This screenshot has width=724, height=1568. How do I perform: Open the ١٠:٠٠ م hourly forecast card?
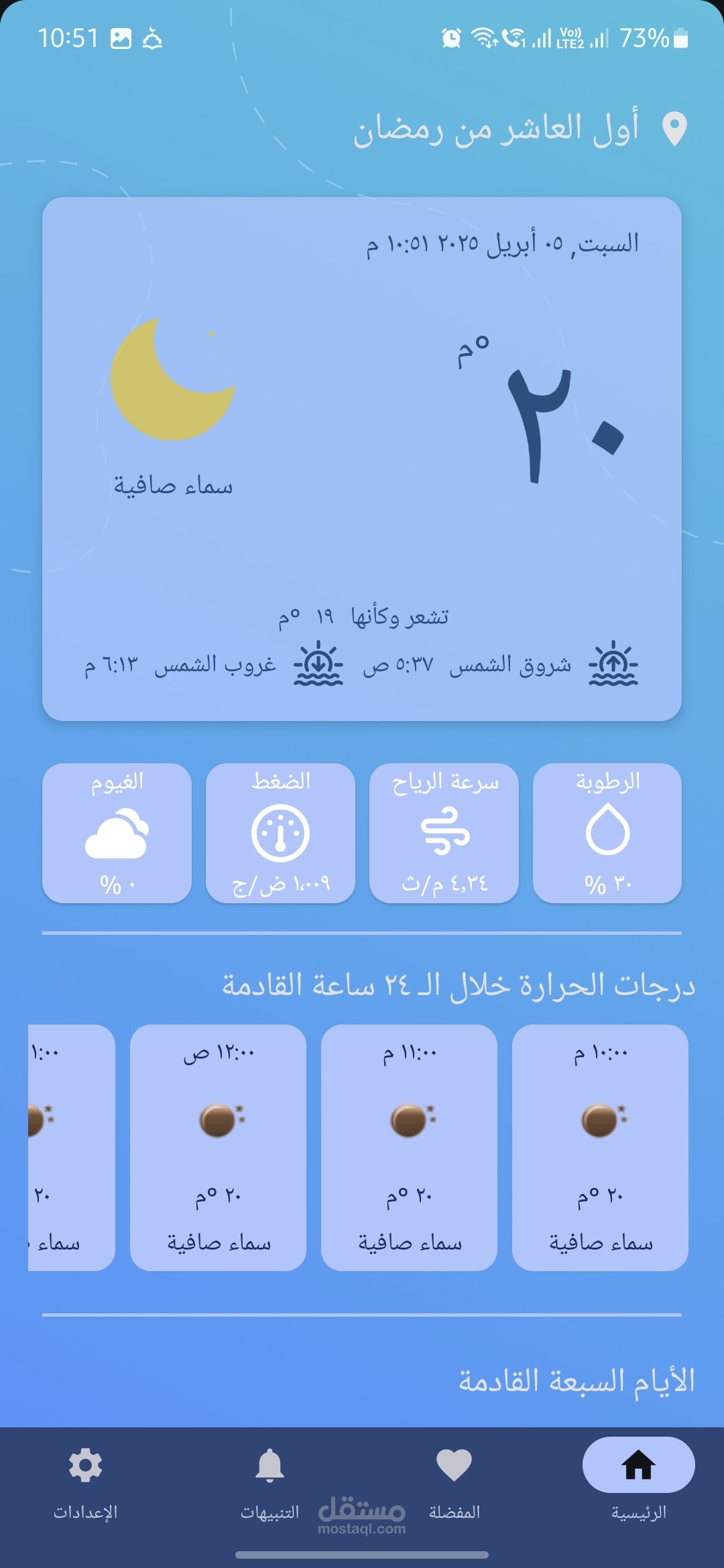click(600, 1147)
